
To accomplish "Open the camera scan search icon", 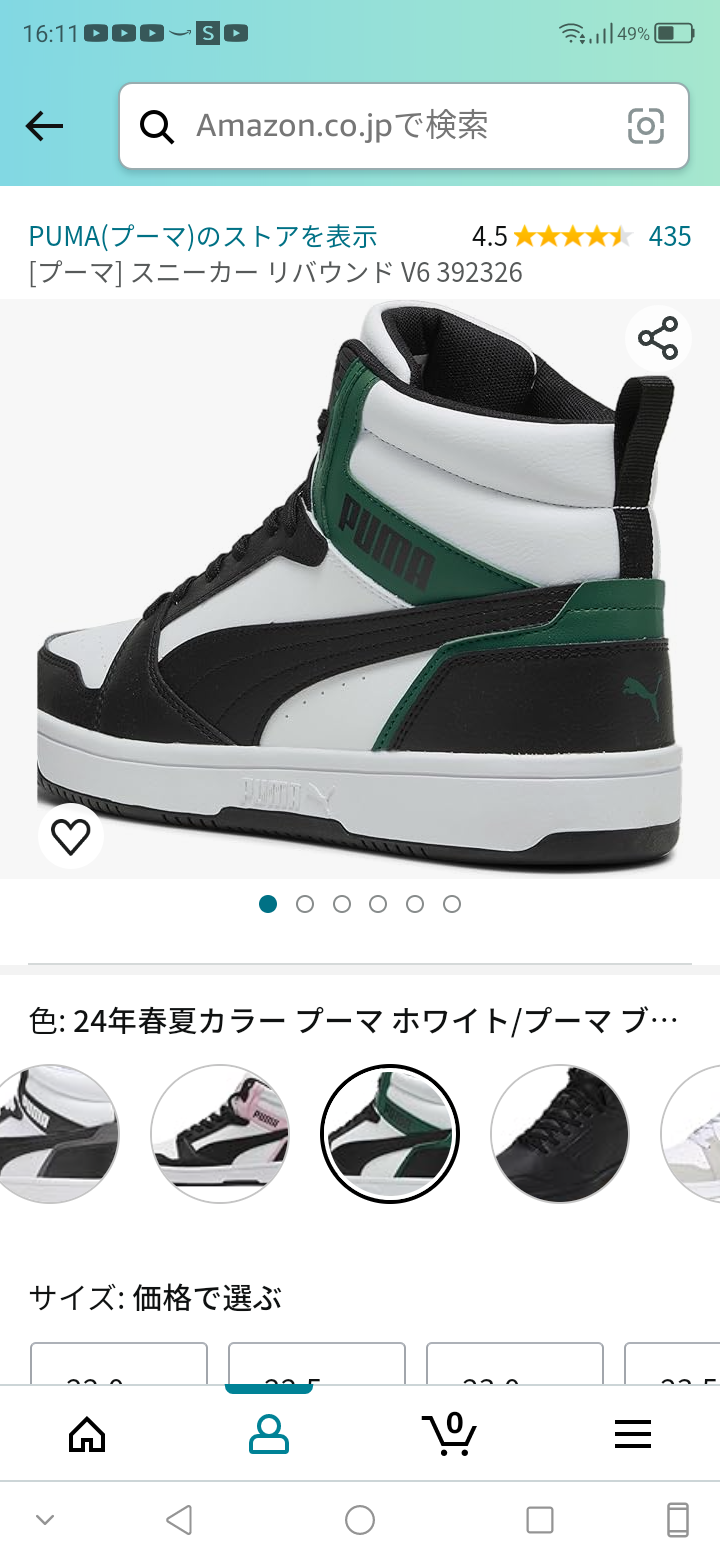I will (x=646, y=126).
